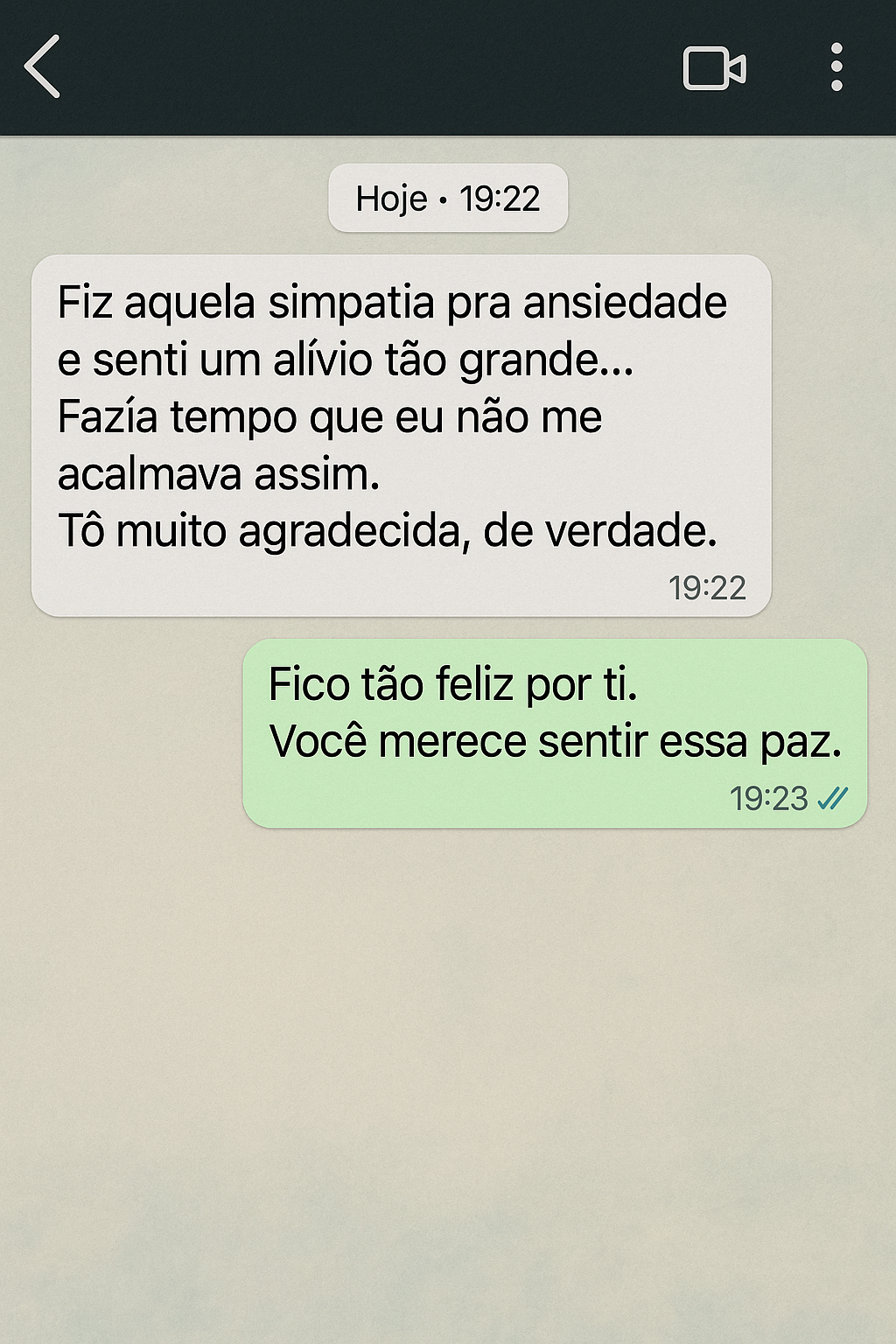
Task: Select the back chevron in the header
Action: pos(42,68)
